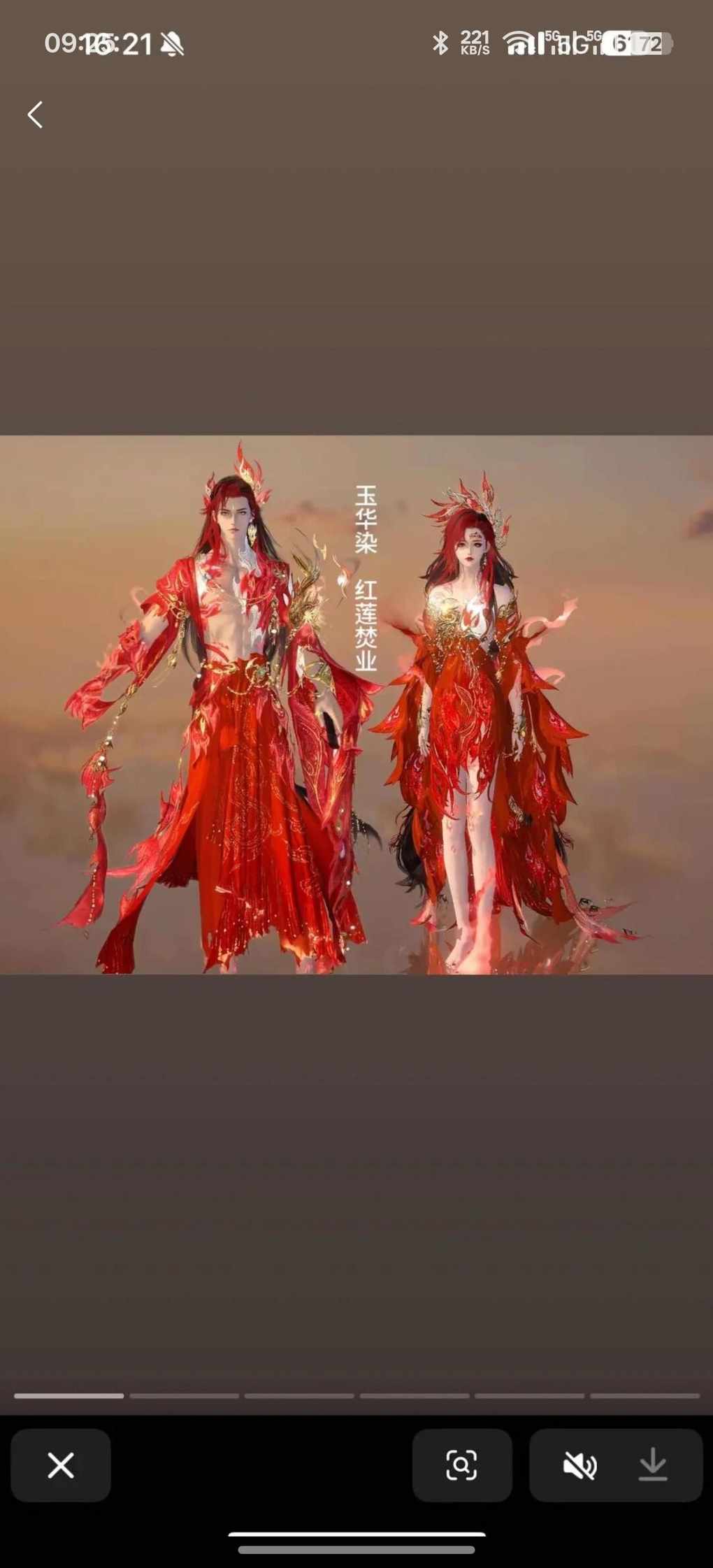This screenshot has width=713, height=1568.
Task: Unmute the sound with the speaker icon
Action: 579,1465
